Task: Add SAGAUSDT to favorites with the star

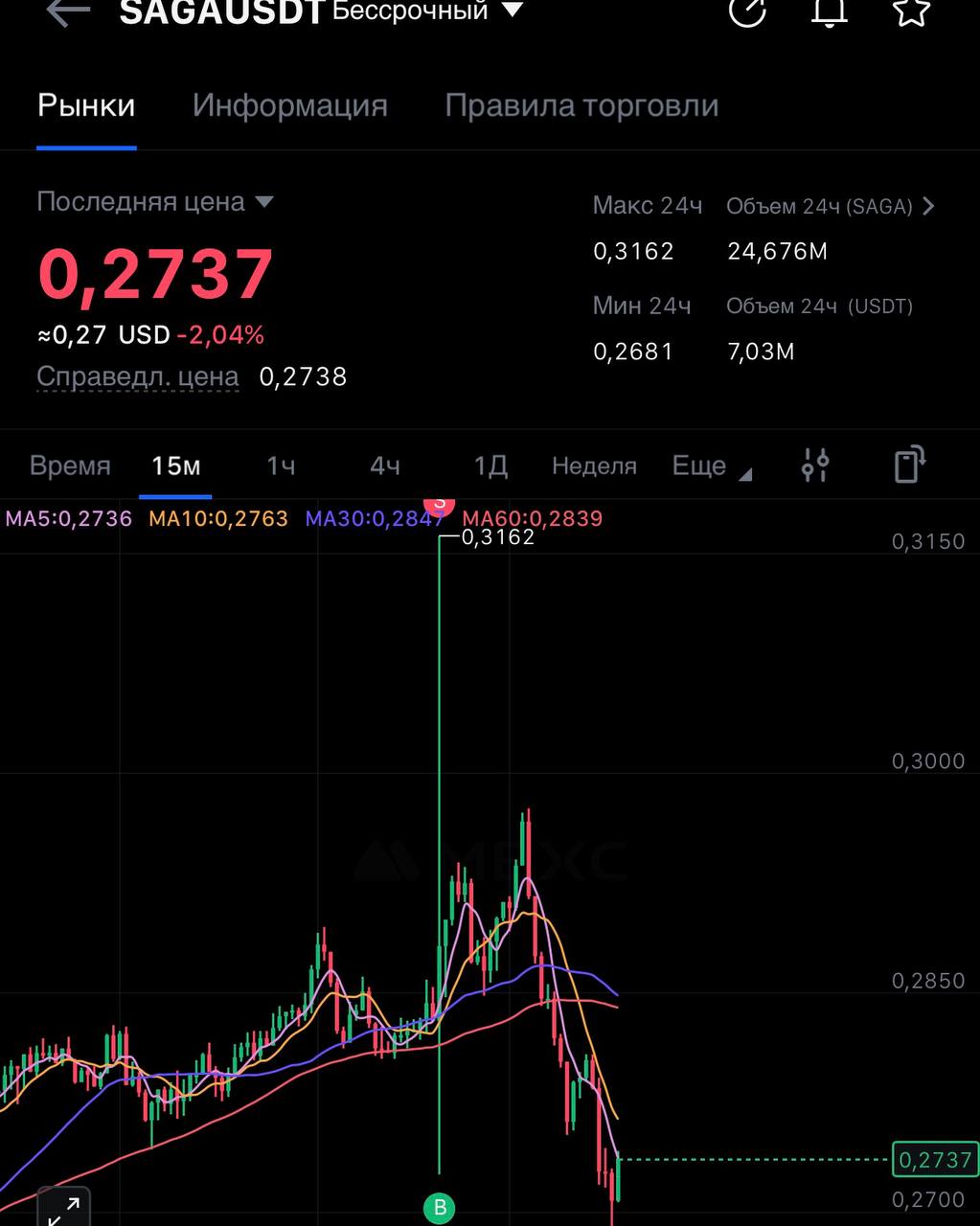Action: coord(911,11)
